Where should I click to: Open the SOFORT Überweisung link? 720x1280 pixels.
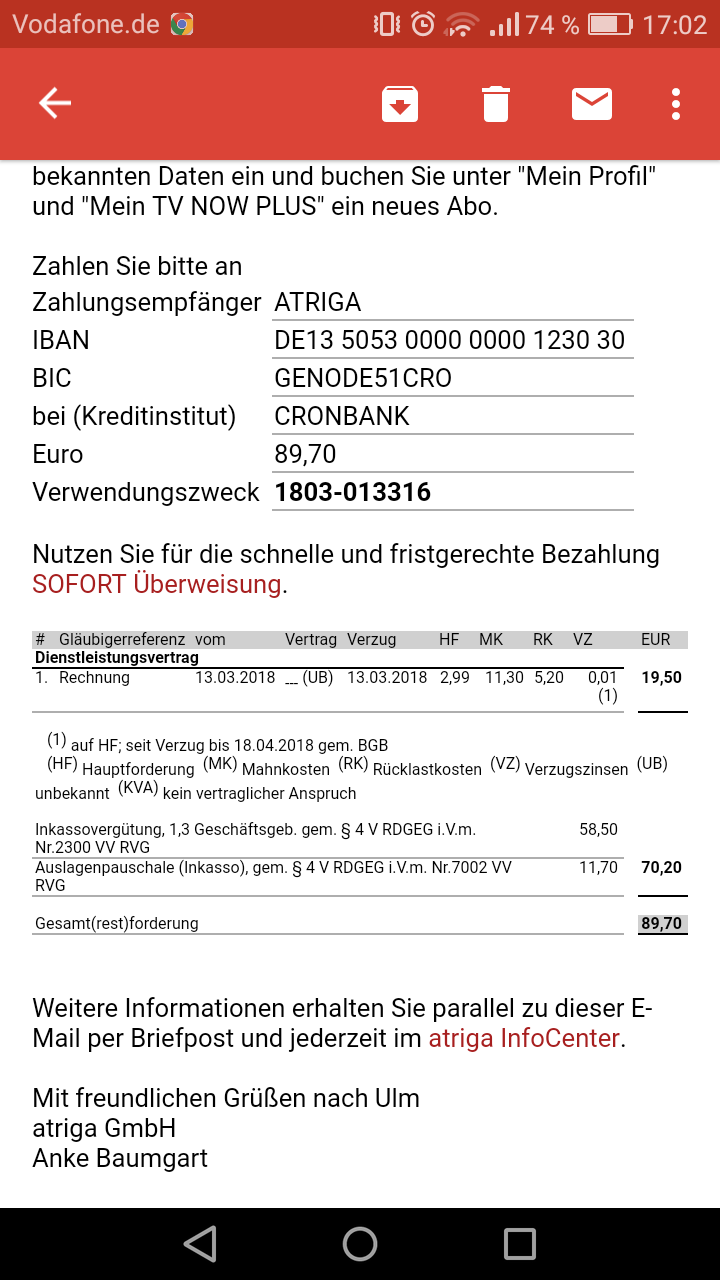[157, 584]
